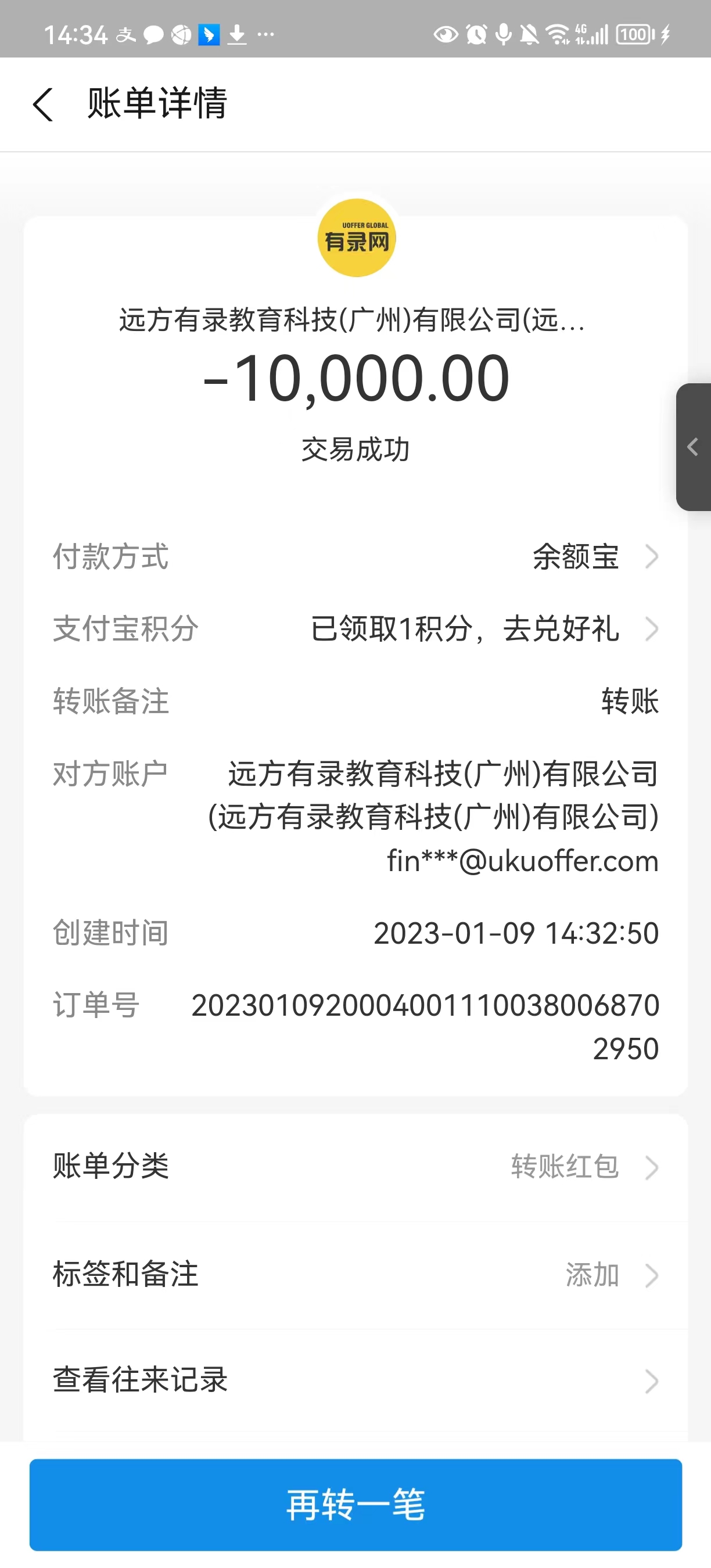Expand the side floating panel arrow
Viewport: 711px width, 1568px height.
coord(694,447)
